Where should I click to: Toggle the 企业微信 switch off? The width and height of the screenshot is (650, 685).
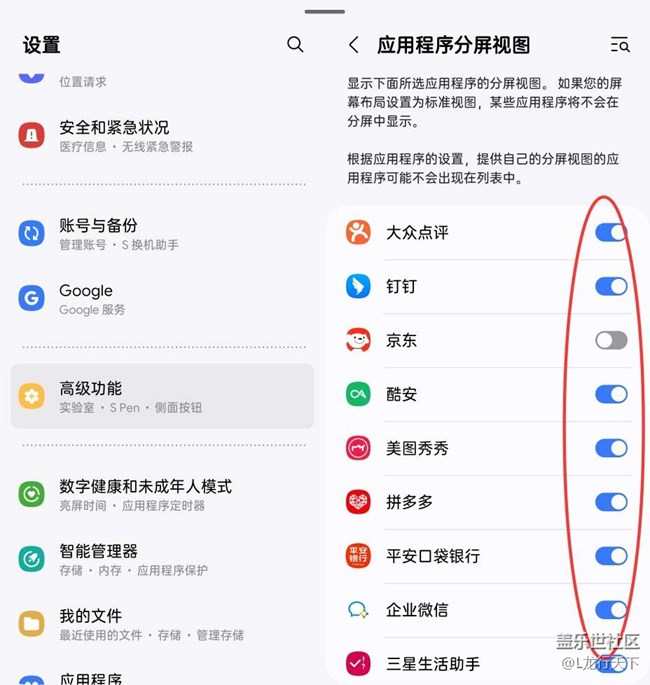tap(611, 610)
